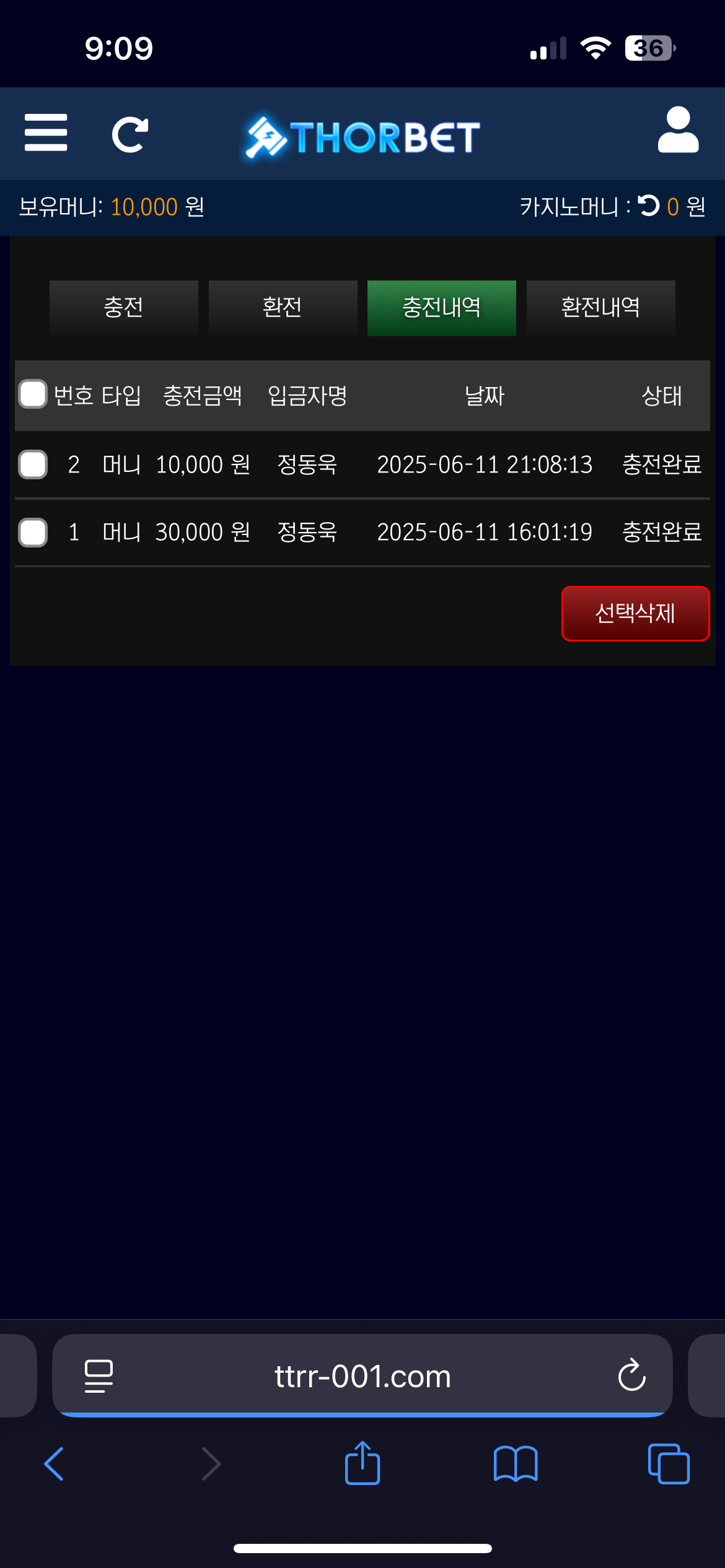This screenshot has height=1568, width=725.
Task: Share this page
Action: pyautogui.click(x=362, y=1463)
